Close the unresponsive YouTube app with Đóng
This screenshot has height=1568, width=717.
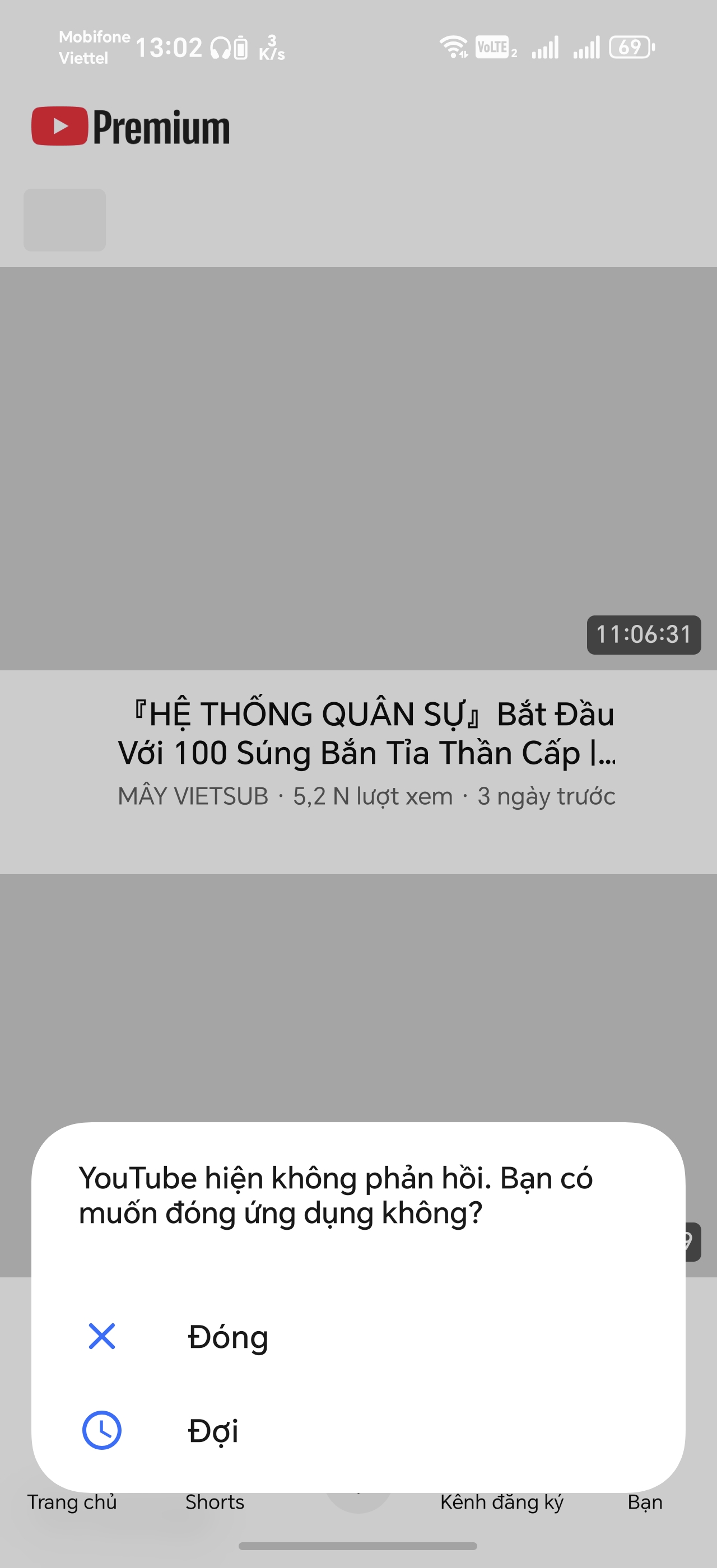click(227, 1337)
